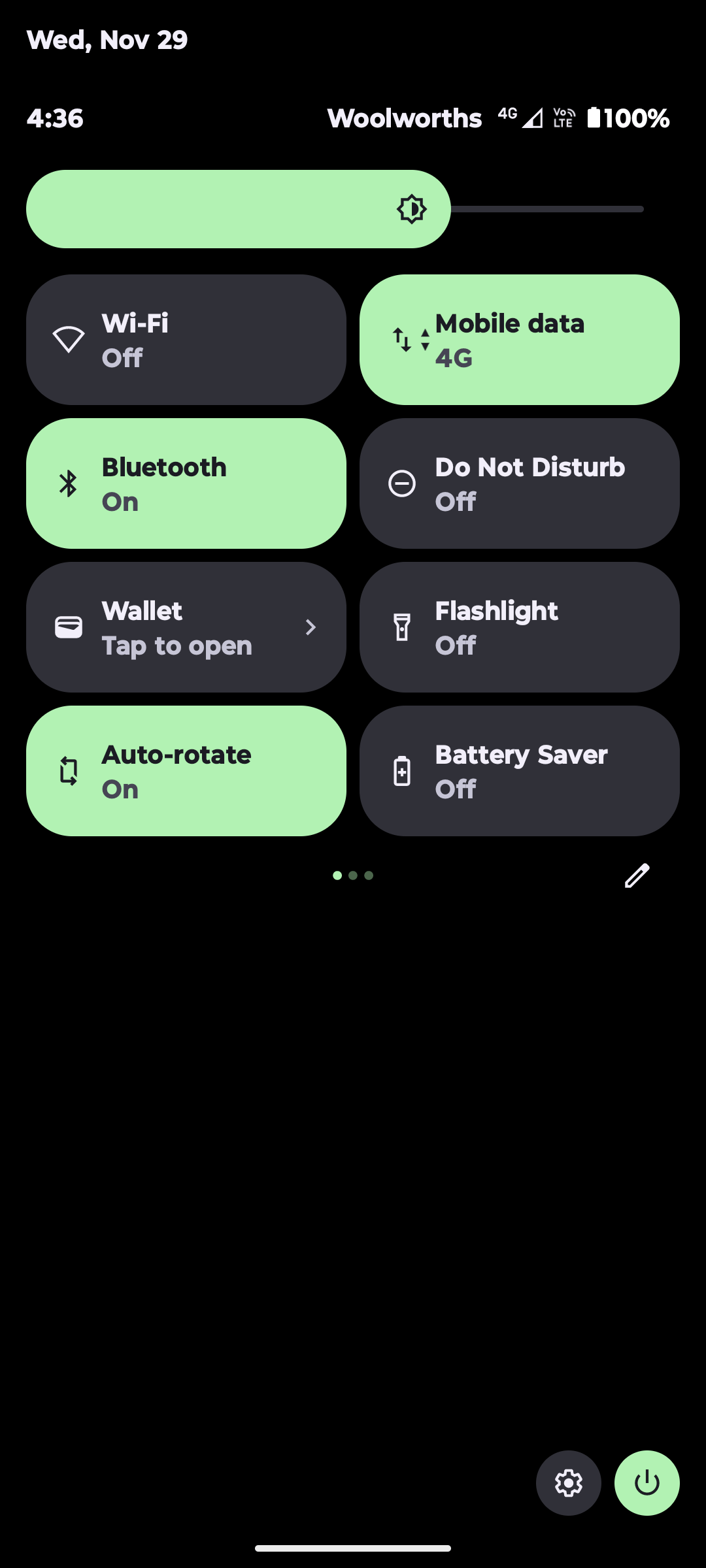The height and width of the screenshot is (1568, 706).
Task: Disable the Mobile data tile
Action: point(520,340)
